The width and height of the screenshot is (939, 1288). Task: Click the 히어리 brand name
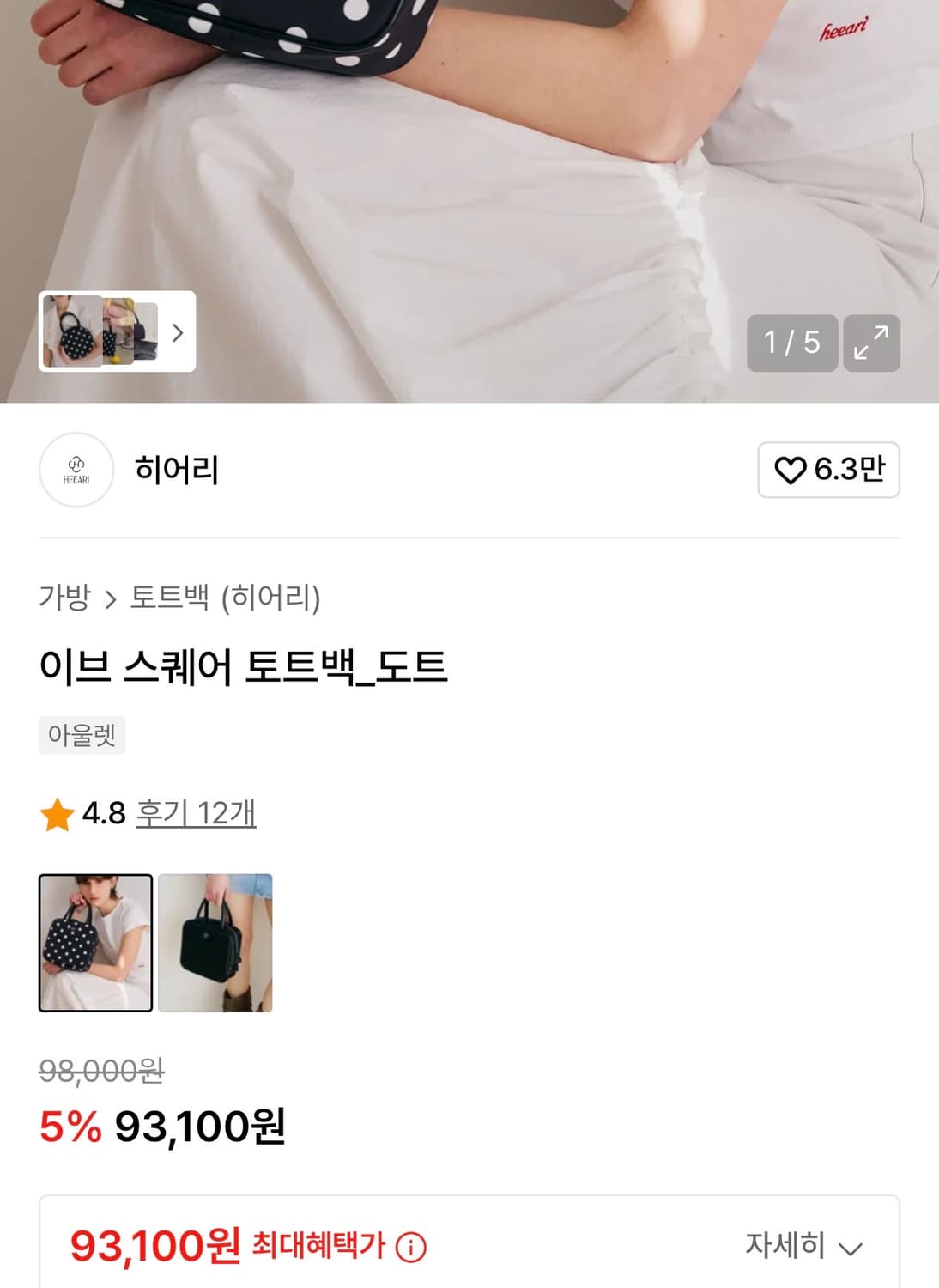(176, 471)
